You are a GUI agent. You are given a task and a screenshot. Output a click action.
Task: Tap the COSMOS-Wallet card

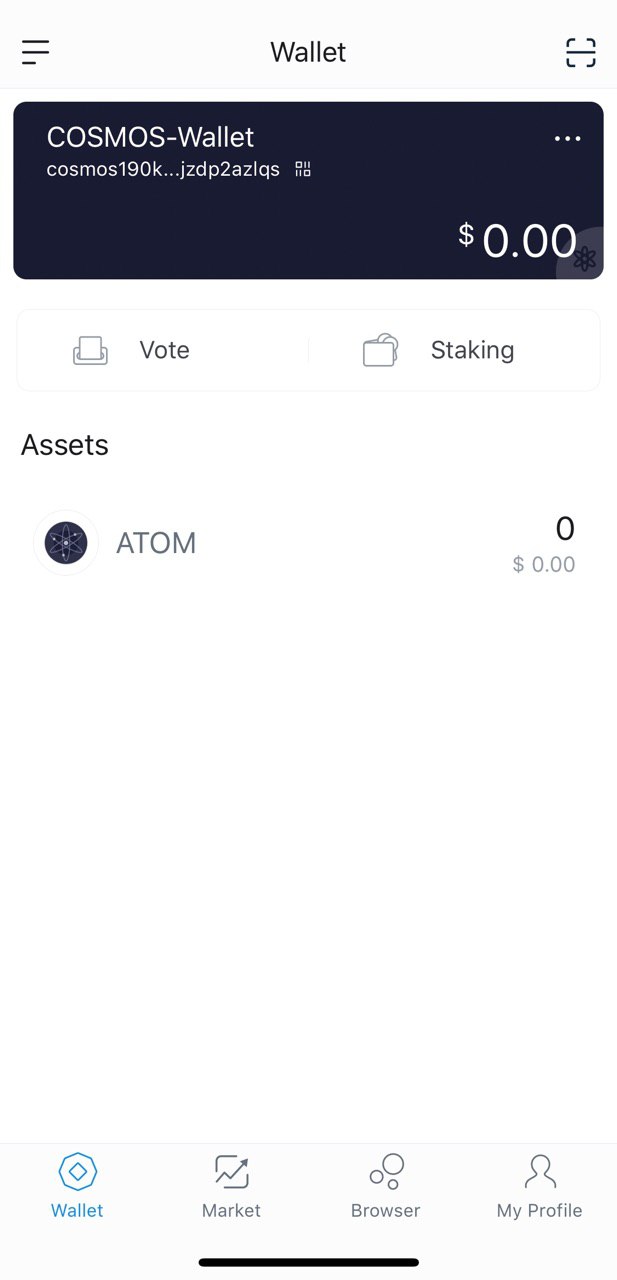(308, 190)
